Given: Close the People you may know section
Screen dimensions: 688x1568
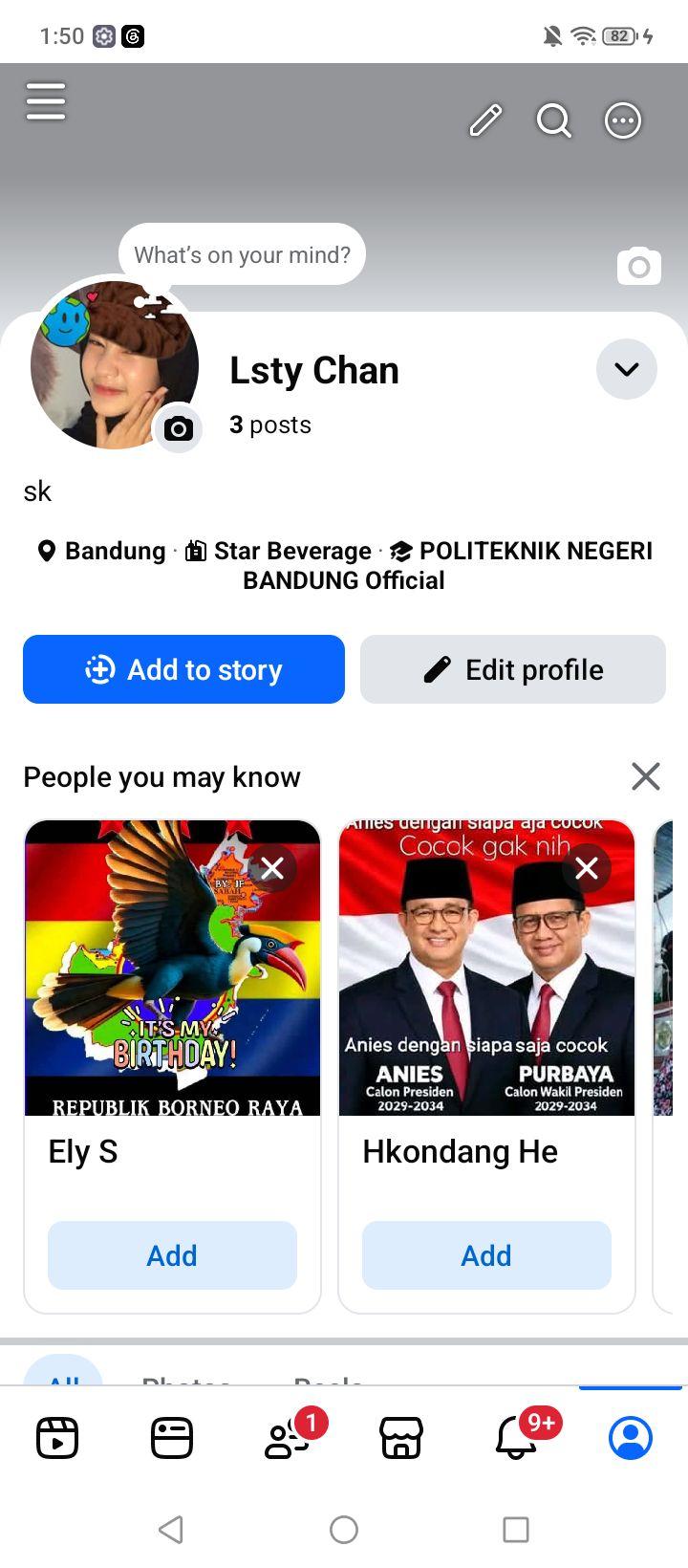Looking at the screenshot, I should point(646,776).
